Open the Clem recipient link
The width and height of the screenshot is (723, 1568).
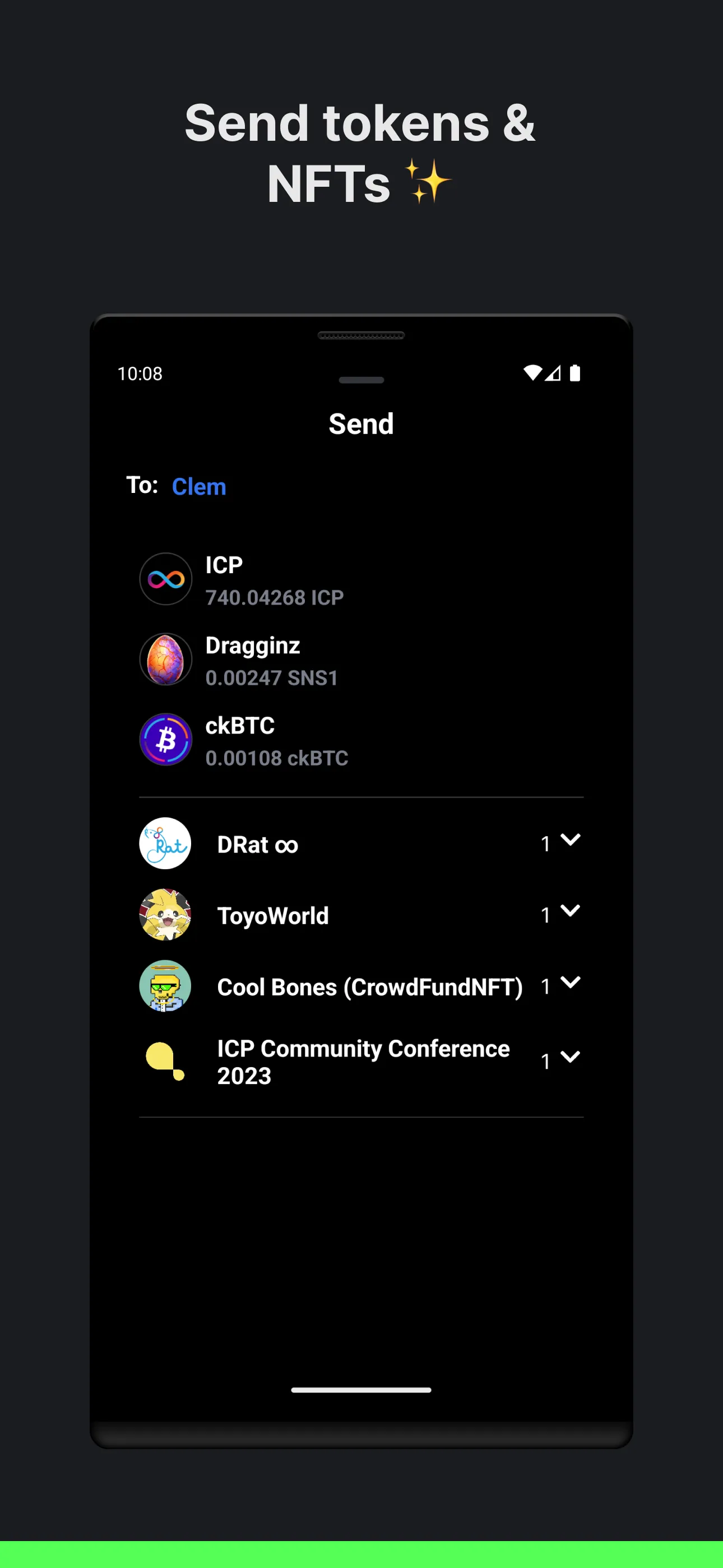point(200,486)
